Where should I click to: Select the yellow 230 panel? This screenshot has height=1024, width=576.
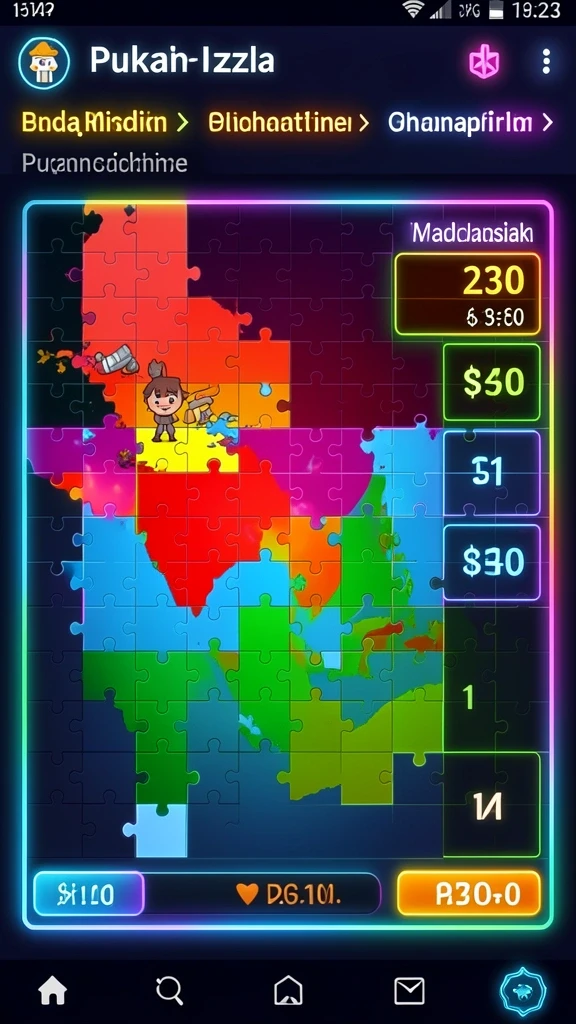coord(468,294)
